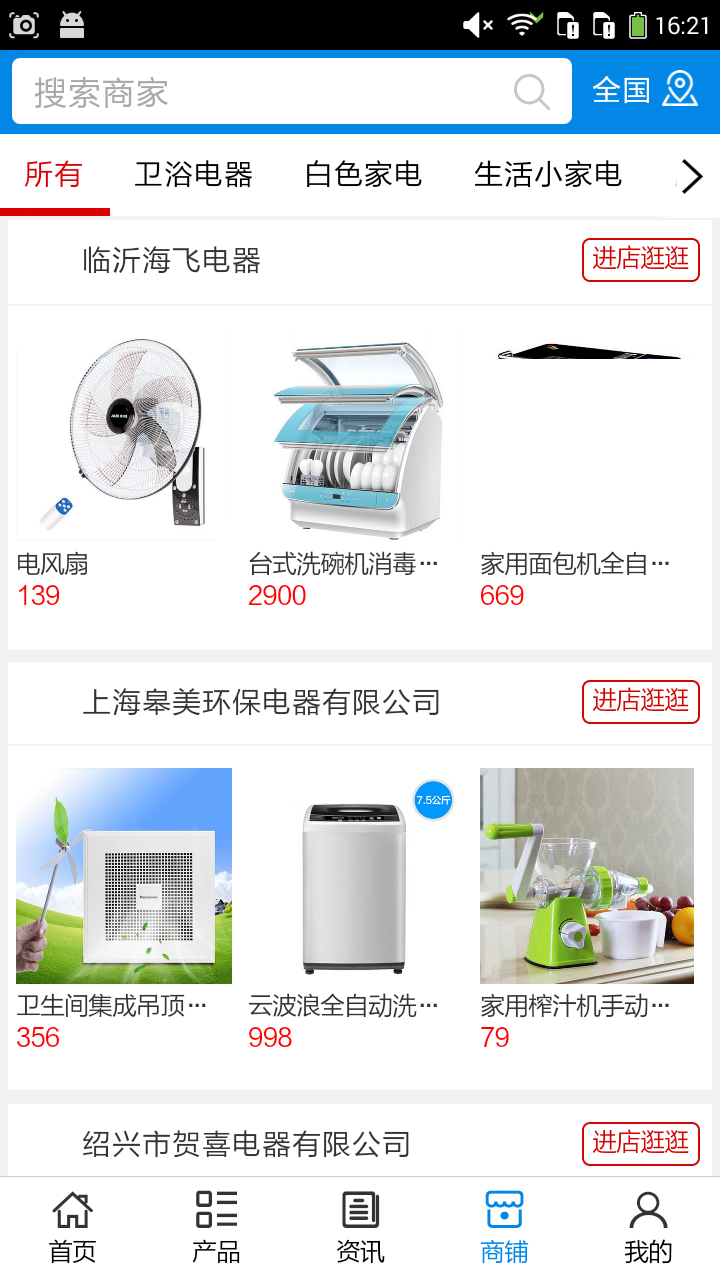Switch to the 产品 tab
This screenshot has height=1280, width=720.
pyautogui.click(x=216, y=1228)
